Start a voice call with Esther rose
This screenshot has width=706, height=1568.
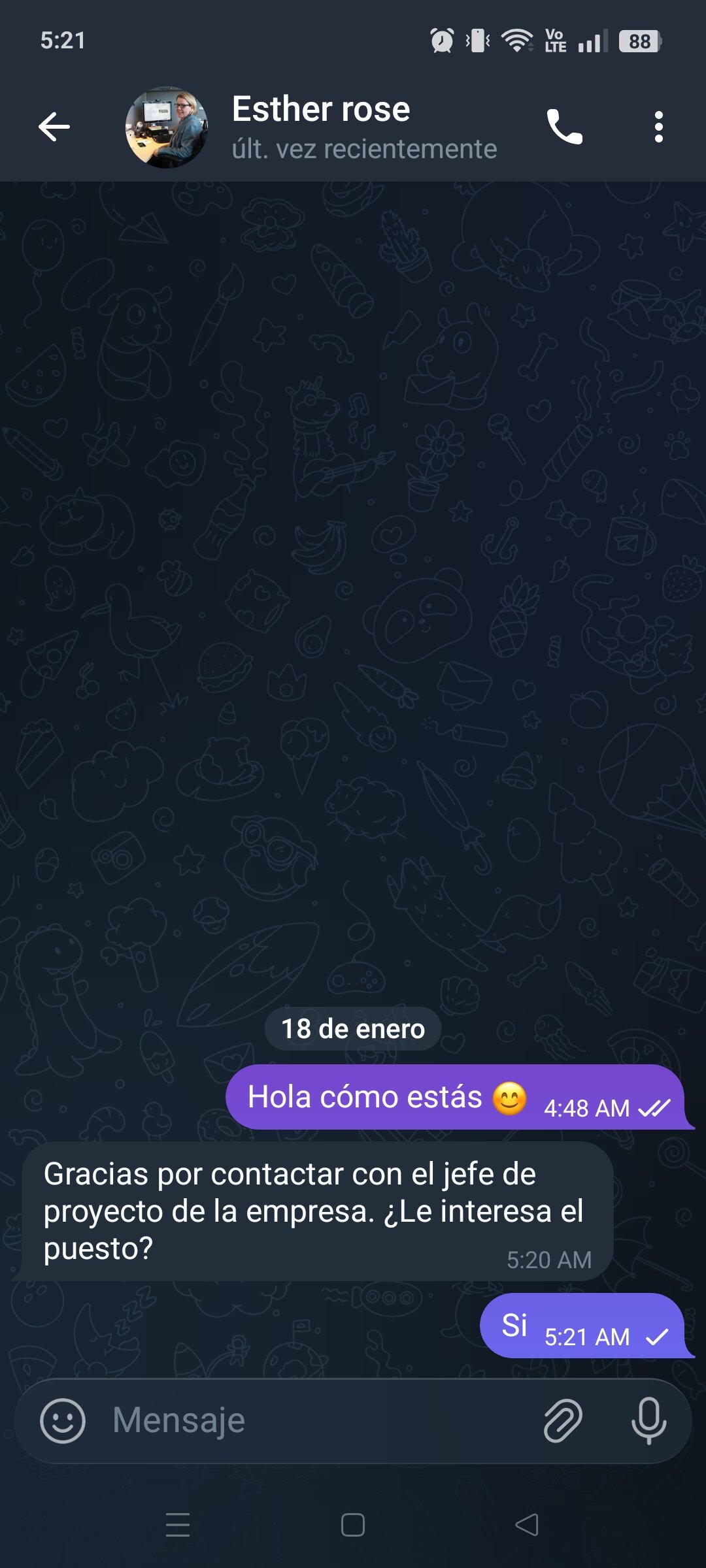pos(564,127)
